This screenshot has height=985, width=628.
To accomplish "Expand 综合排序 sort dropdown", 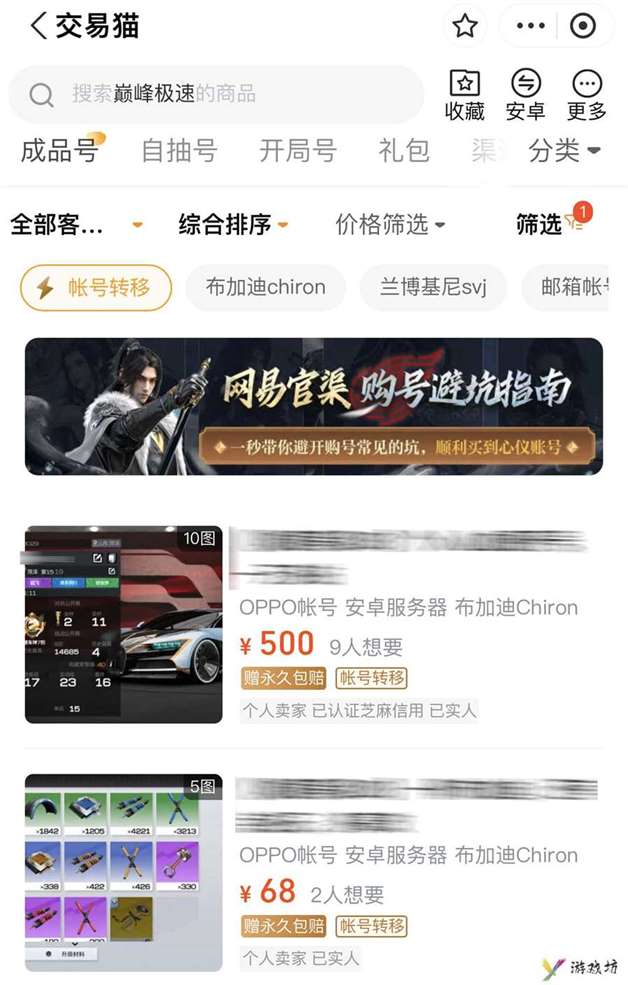I will (233, 225).
